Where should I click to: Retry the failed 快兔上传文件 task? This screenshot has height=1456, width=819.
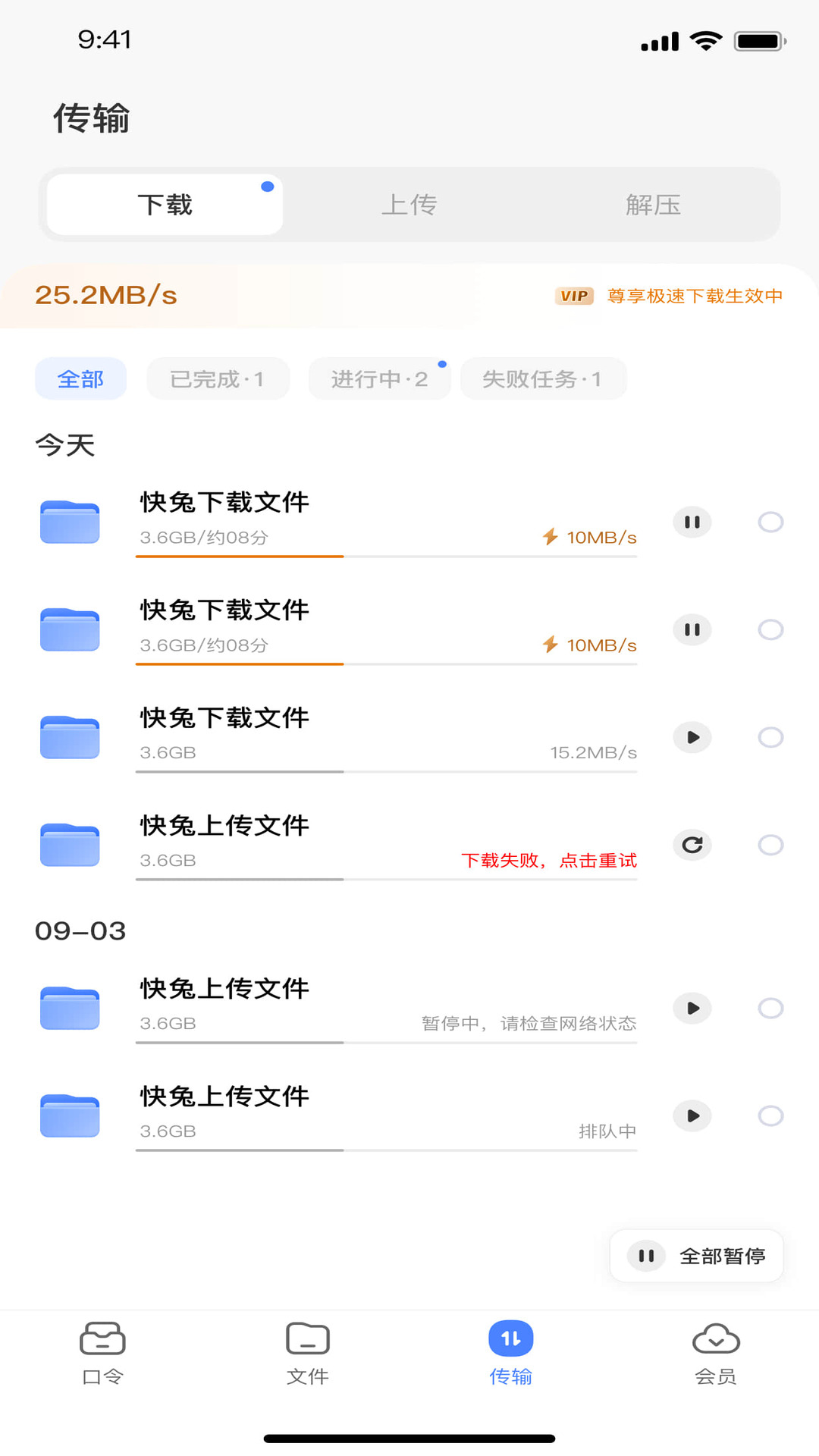pos(692,845)
